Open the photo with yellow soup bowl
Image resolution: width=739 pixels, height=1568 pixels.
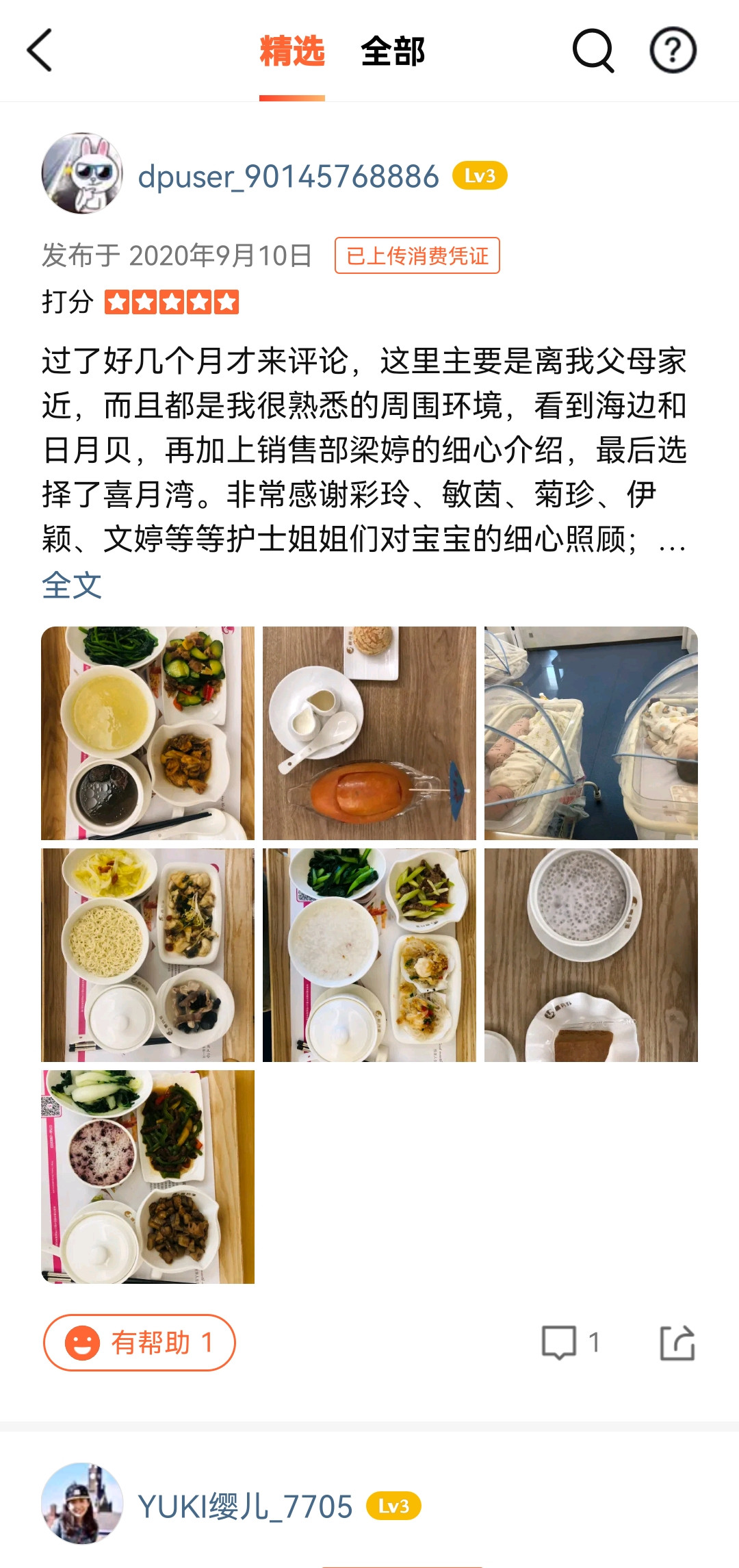pyautogui.click(x=148, y=733)
